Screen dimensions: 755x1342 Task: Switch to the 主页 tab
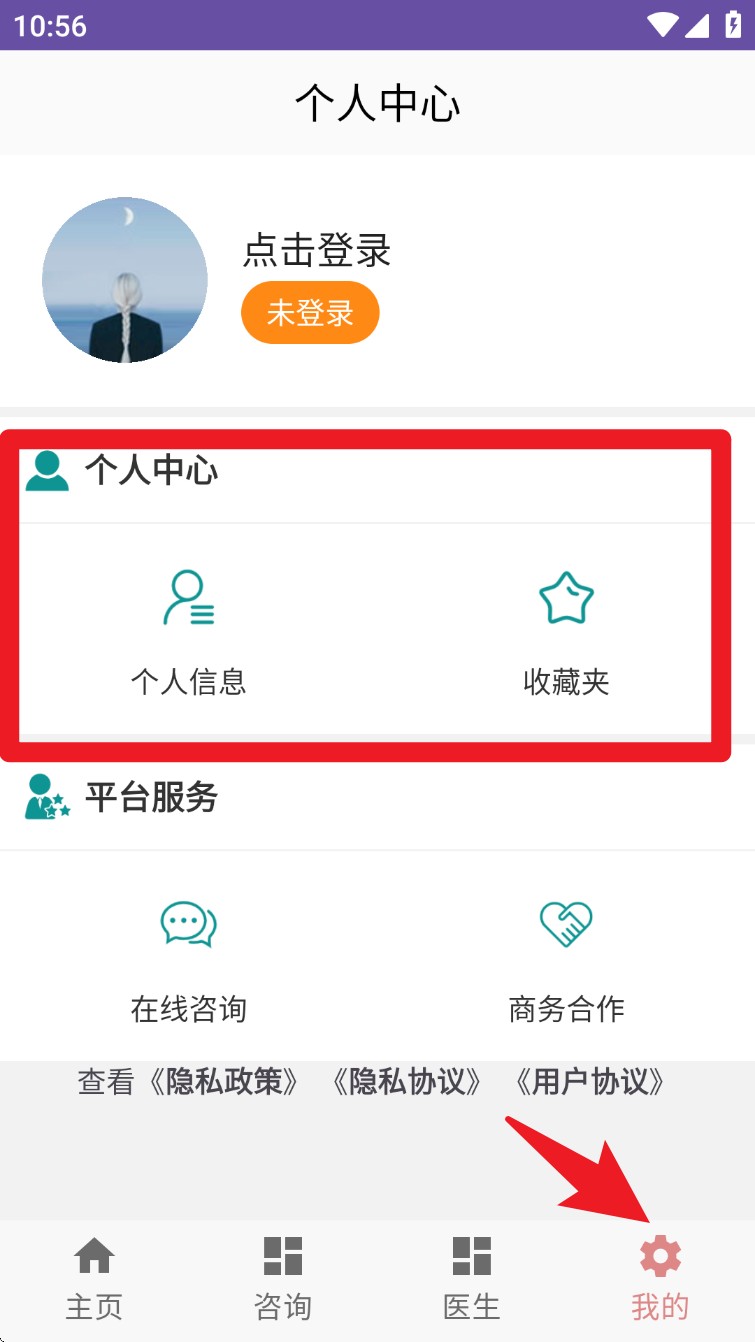pos(94,1279)
